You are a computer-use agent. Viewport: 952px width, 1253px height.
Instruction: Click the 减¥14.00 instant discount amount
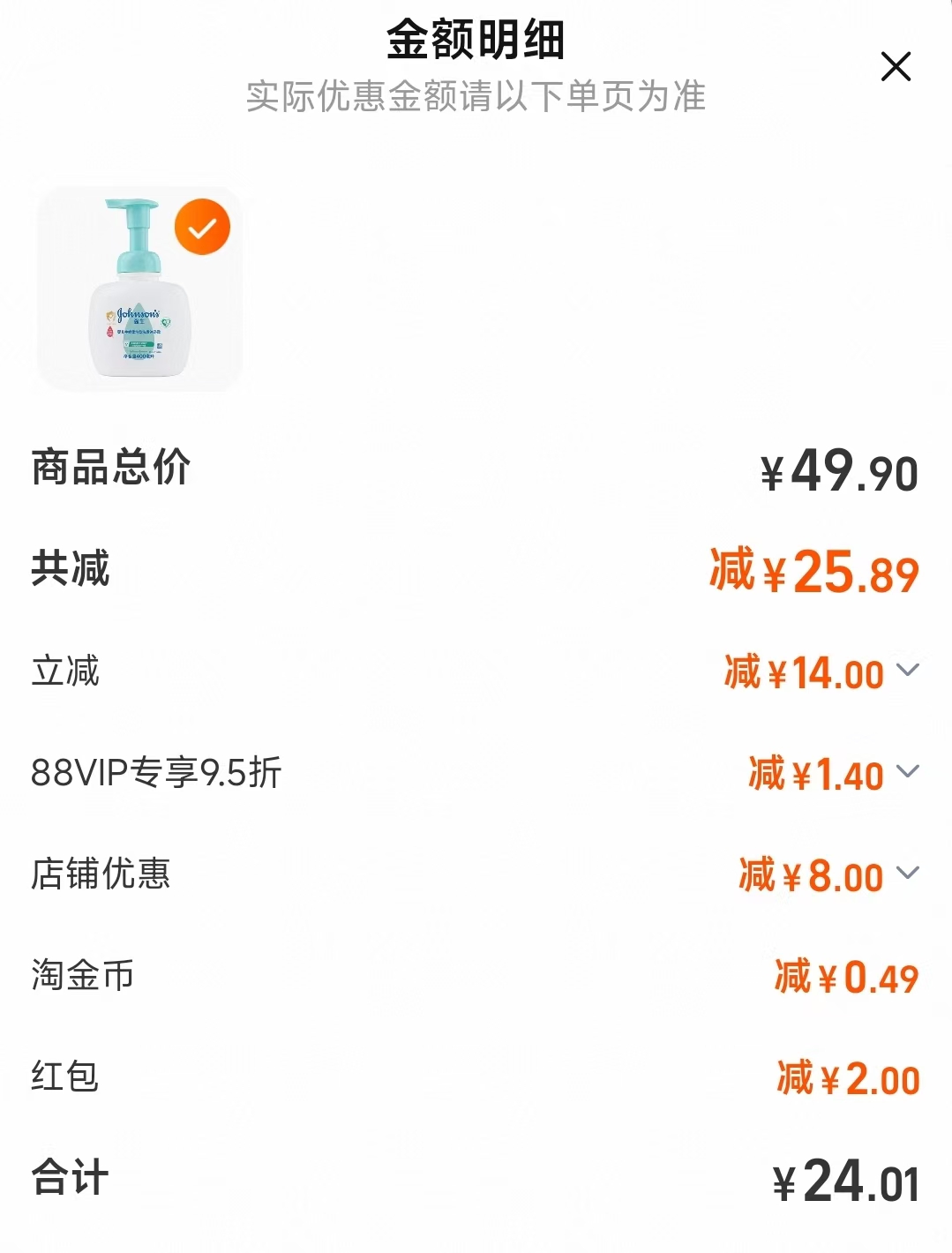pyautogui.click(x=807, y=673)
